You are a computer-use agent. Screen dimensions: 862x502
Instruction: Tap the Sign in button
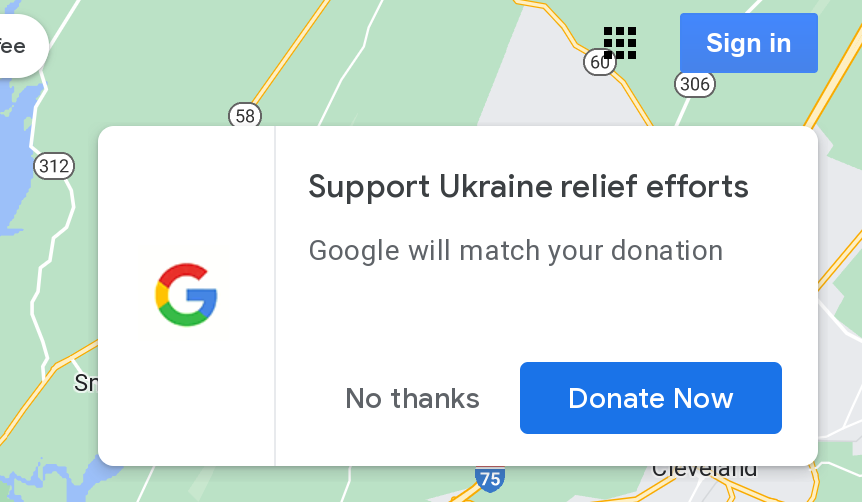coord(748,43)
